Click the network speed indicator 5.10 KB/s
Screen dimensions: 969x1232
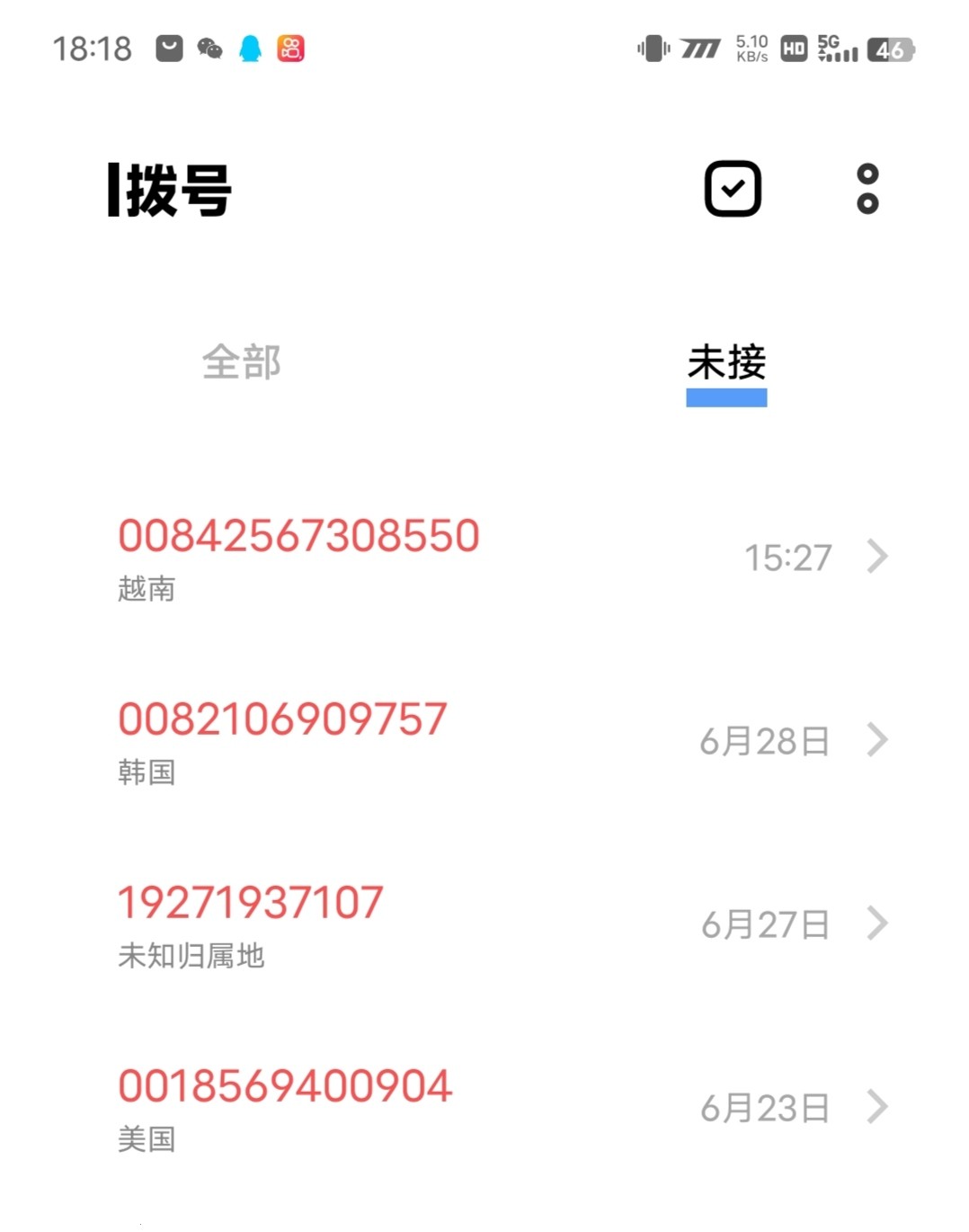[752, 48]
